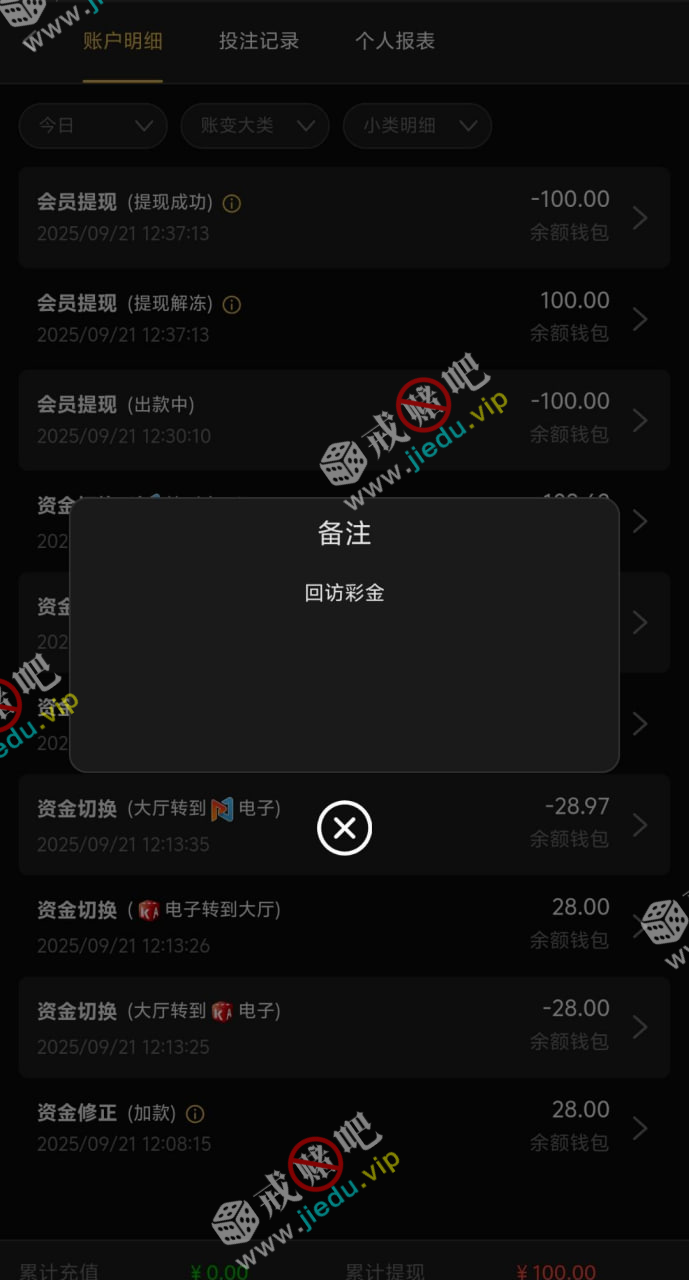
Task: Open the 今日 date dropdown
Action: (93, 126)
